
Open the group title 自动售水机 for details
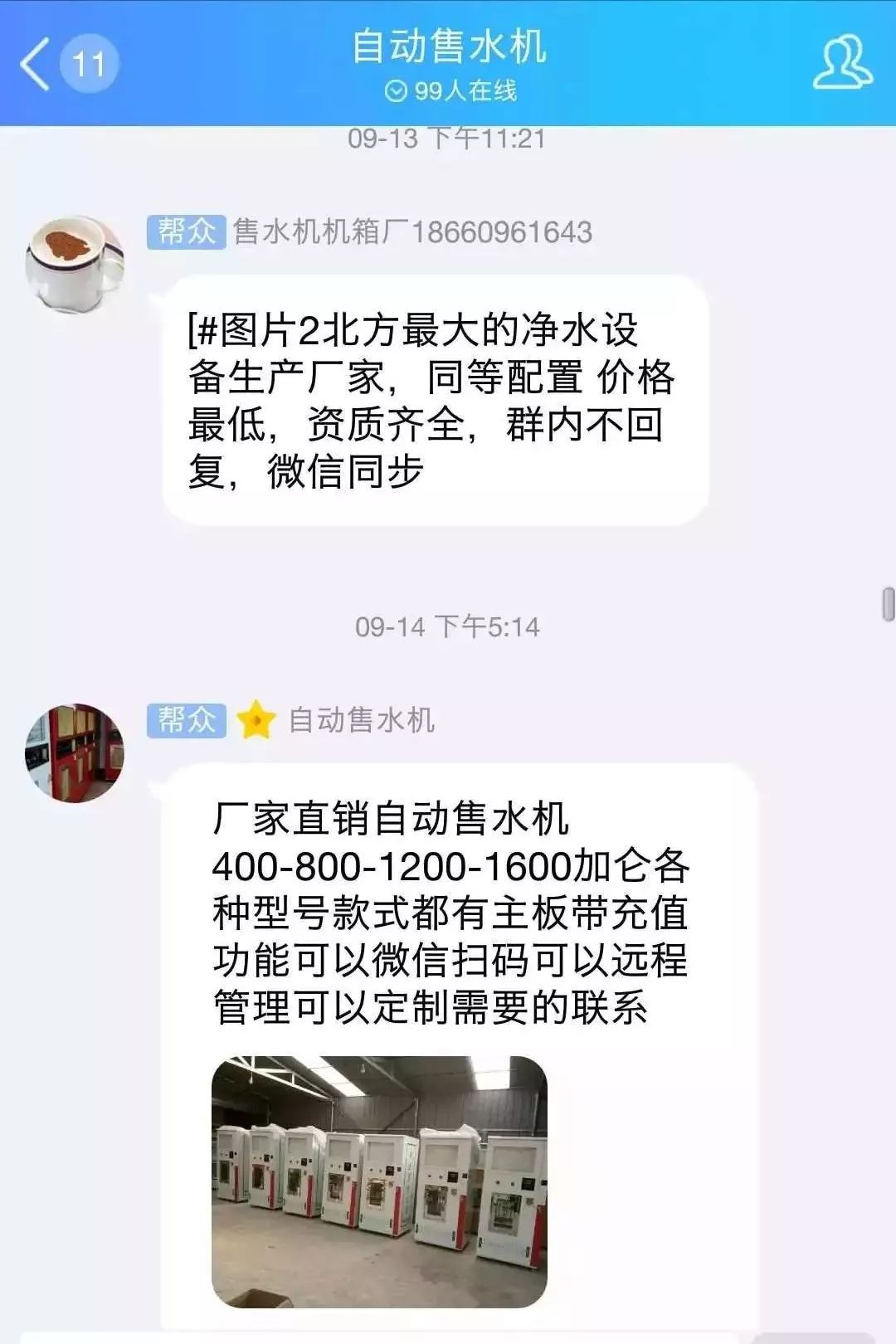[448, 47]
